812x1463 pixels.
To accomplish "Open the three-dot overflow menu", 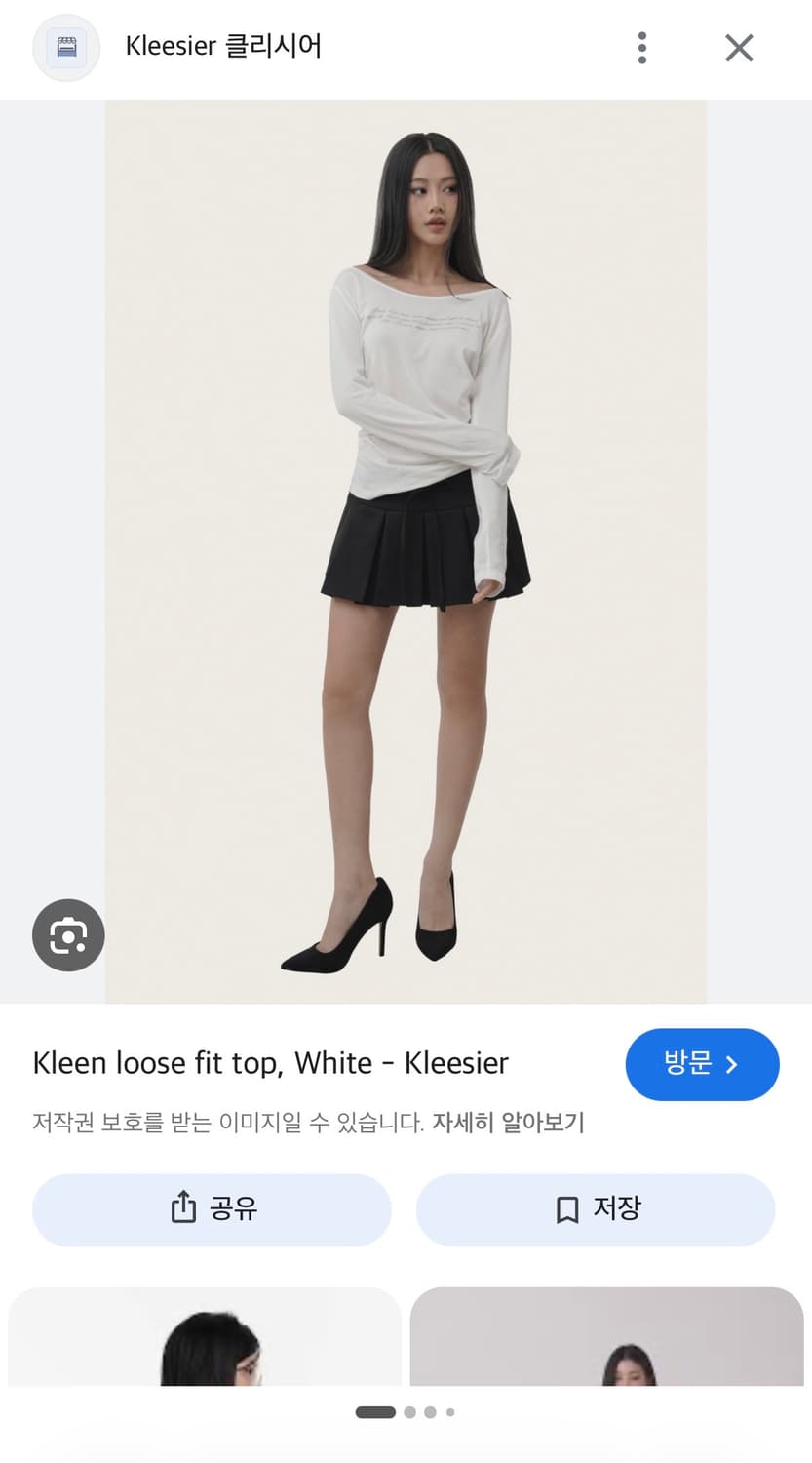I will [642, 48].
